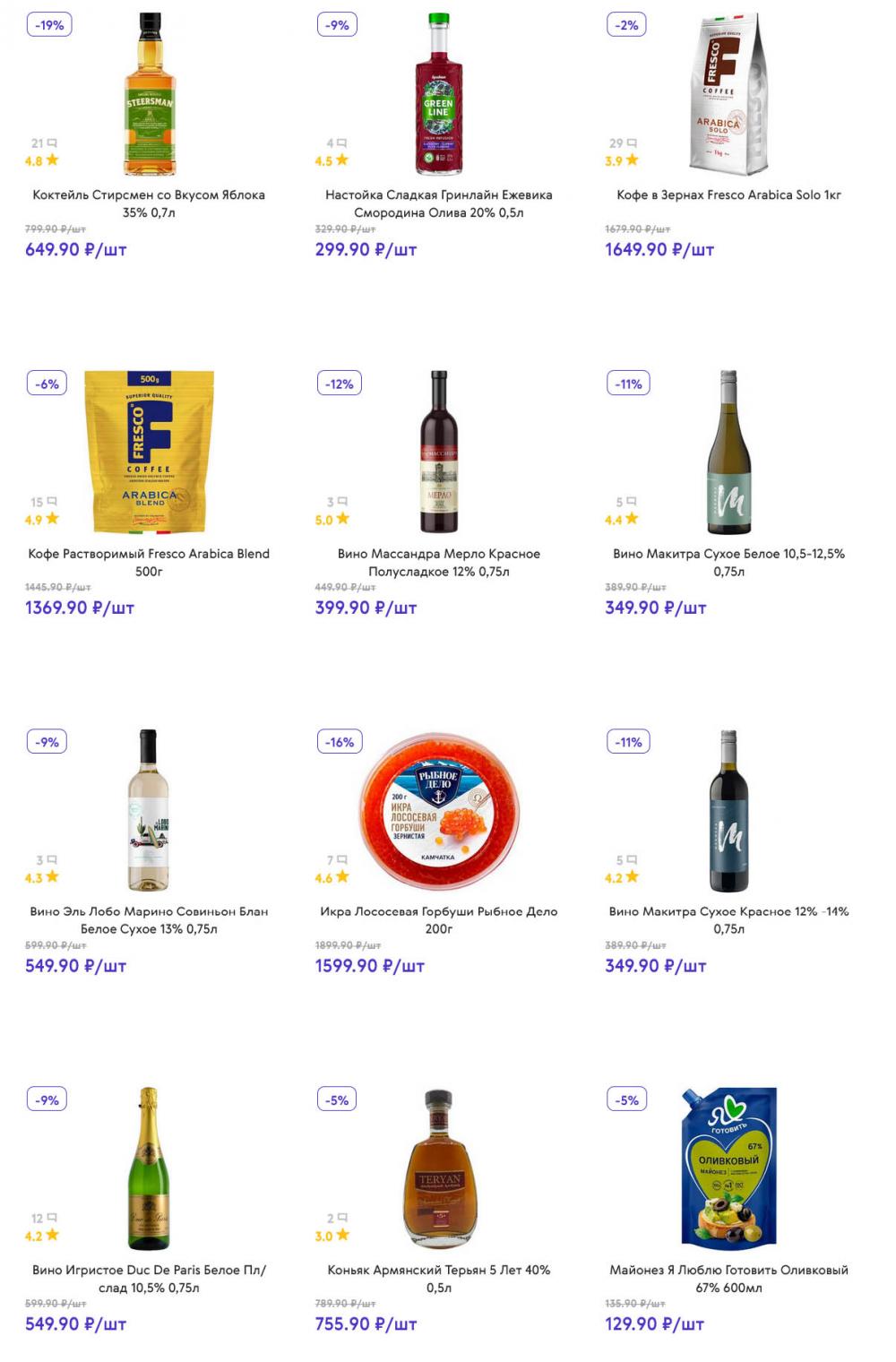The width and height of the screenshot is (896, 1362).
Task: Open Майонез Я Люблю Готовить Оливковый 600мл
Action: (728, 1278)
